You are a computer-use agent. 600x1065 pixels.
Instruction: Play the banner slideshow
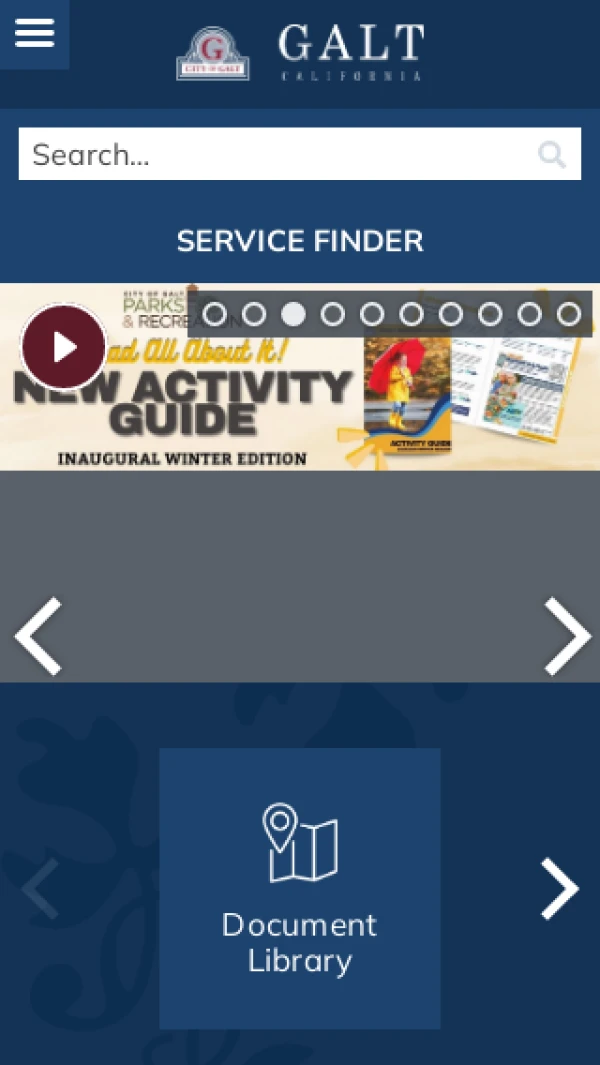coord(64,347)
